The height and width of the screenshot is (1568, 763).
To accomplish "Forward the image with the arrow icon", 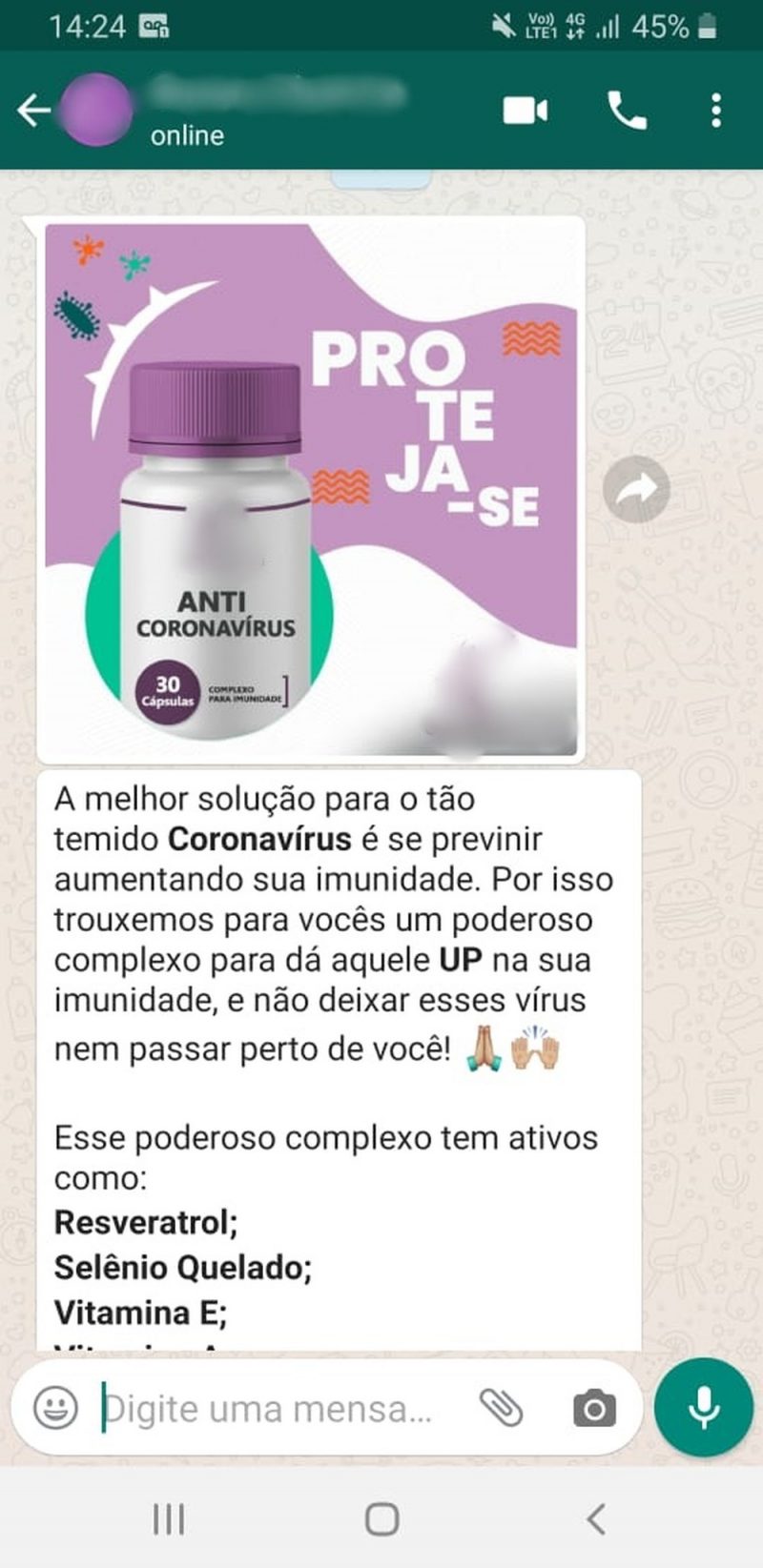I will pyautogui.click(x=637, y=490).
